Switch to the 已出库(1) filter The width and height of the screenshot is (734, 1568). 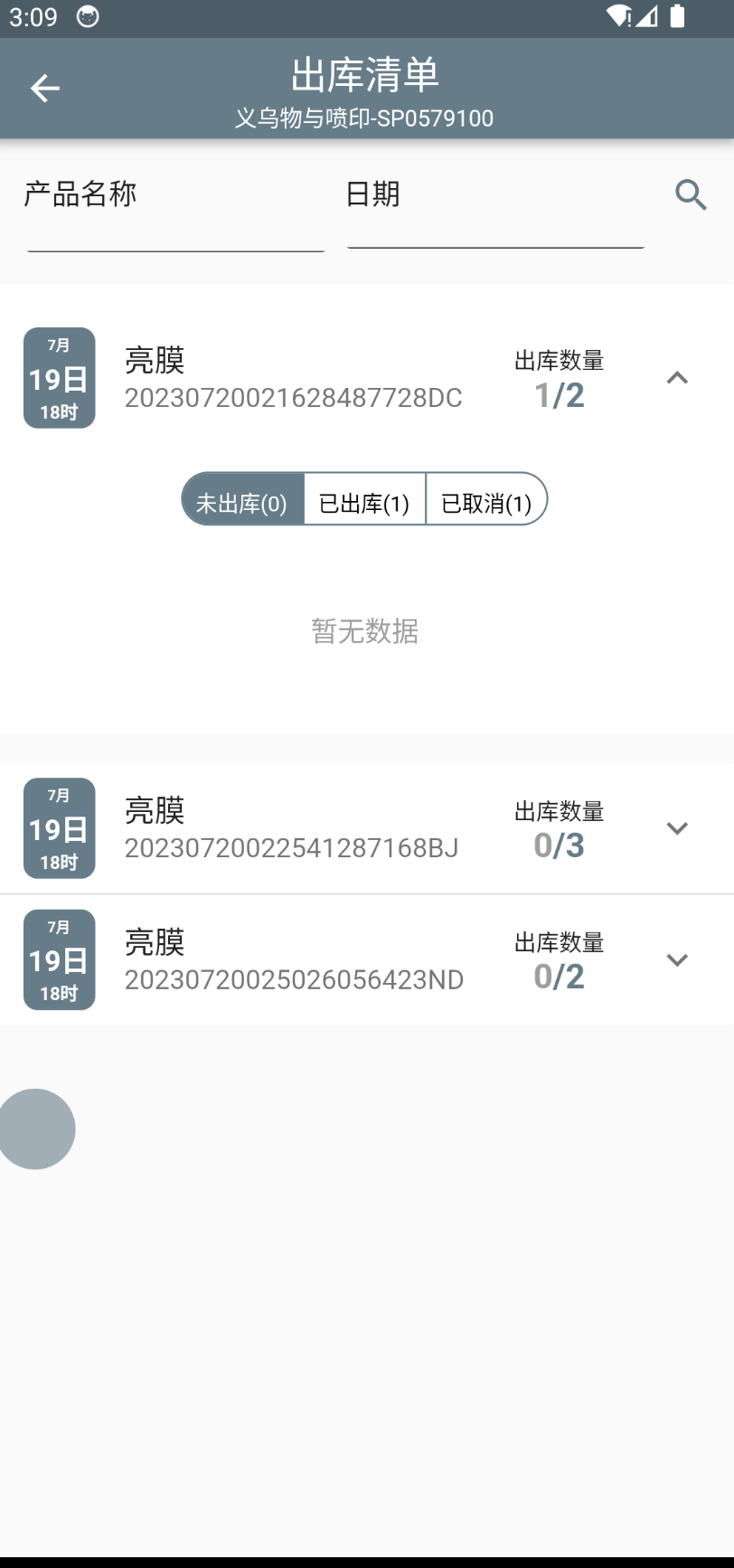coord(365,499)
